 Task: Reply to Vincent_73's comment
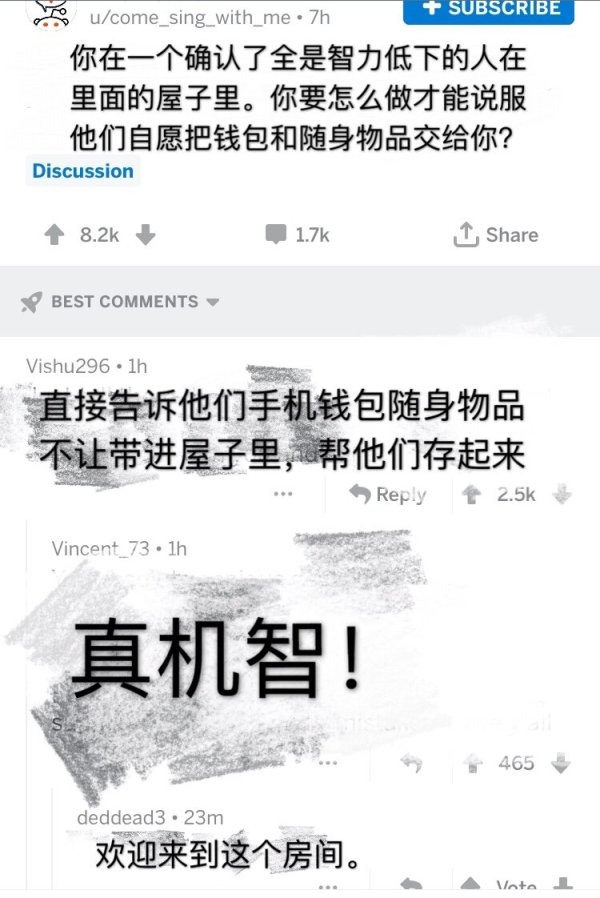pos(412,764)
